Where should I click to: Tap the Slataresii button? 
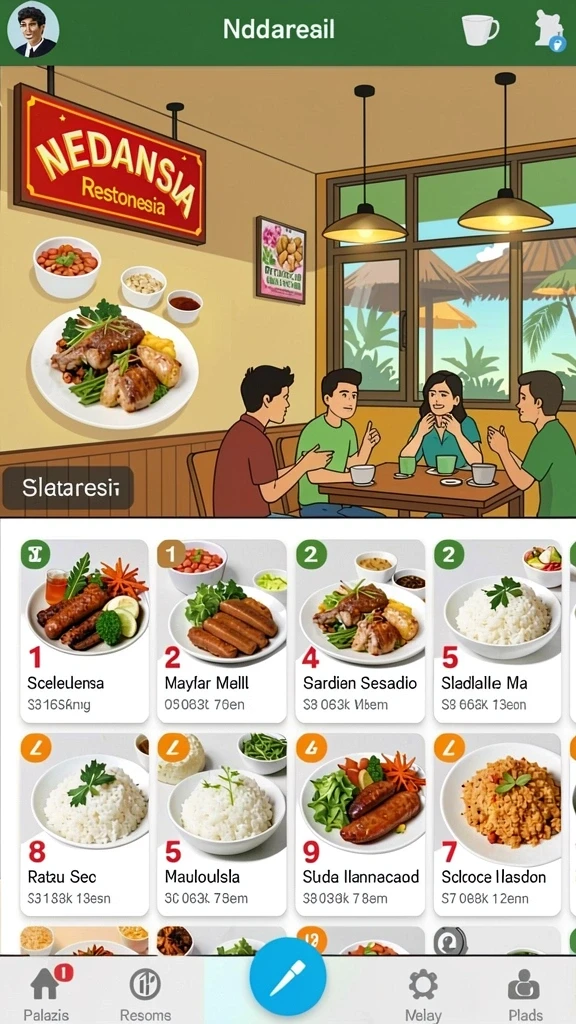pyautogui.click(x=68, y=487)
